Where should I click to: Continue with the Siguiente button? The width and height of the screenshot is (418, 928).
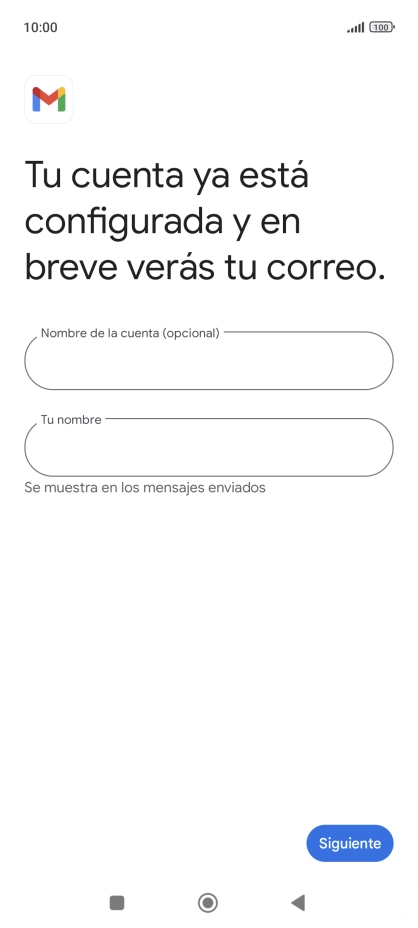point(350,843)
